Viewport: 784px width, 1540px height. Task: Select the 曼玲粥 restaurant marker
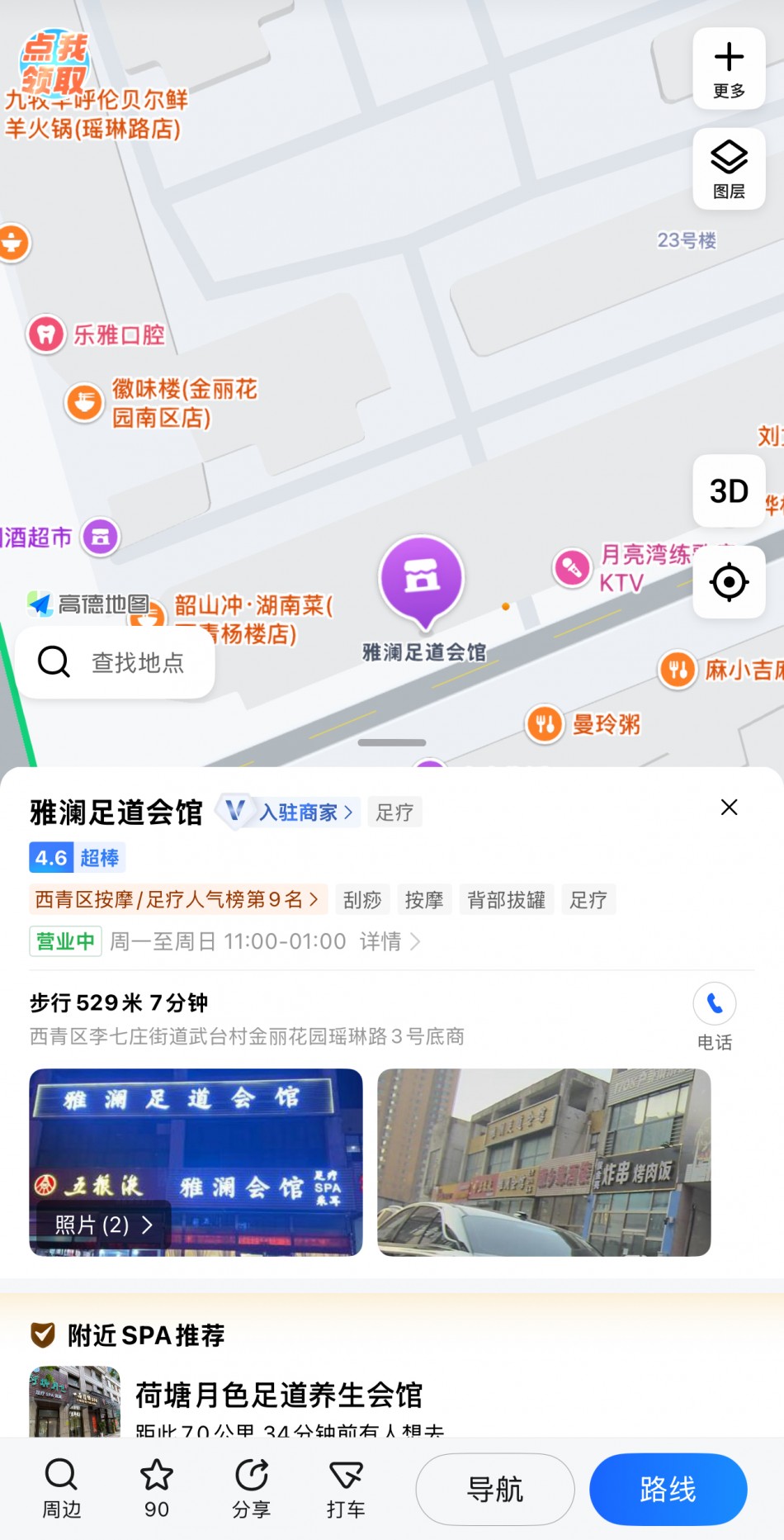point(545,724)
